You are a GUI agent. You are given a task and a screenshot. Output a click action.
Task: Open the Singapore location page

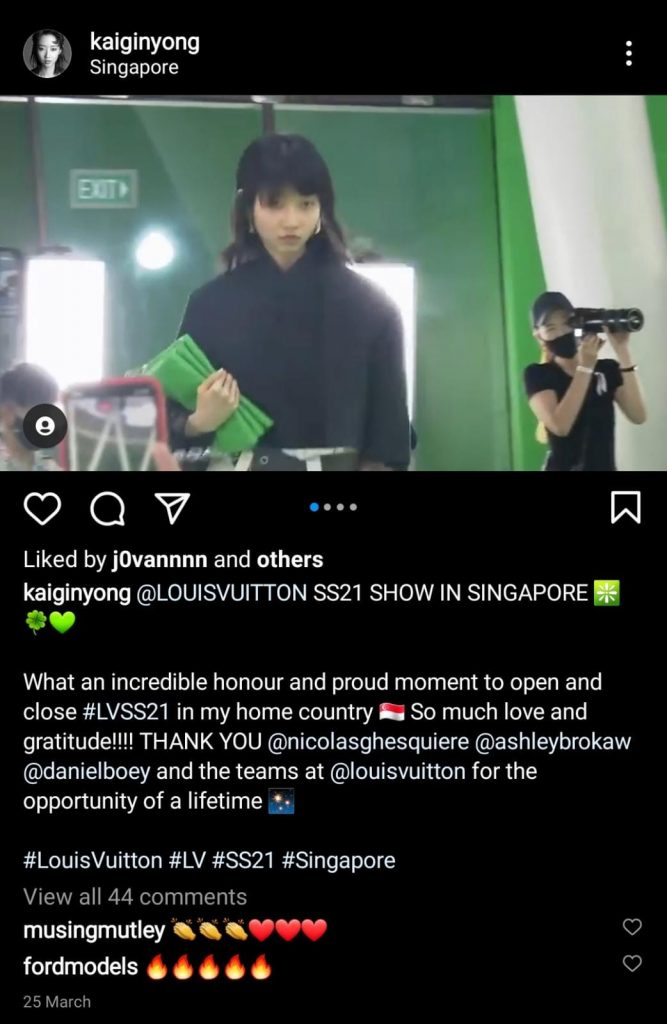click(133, 68)
